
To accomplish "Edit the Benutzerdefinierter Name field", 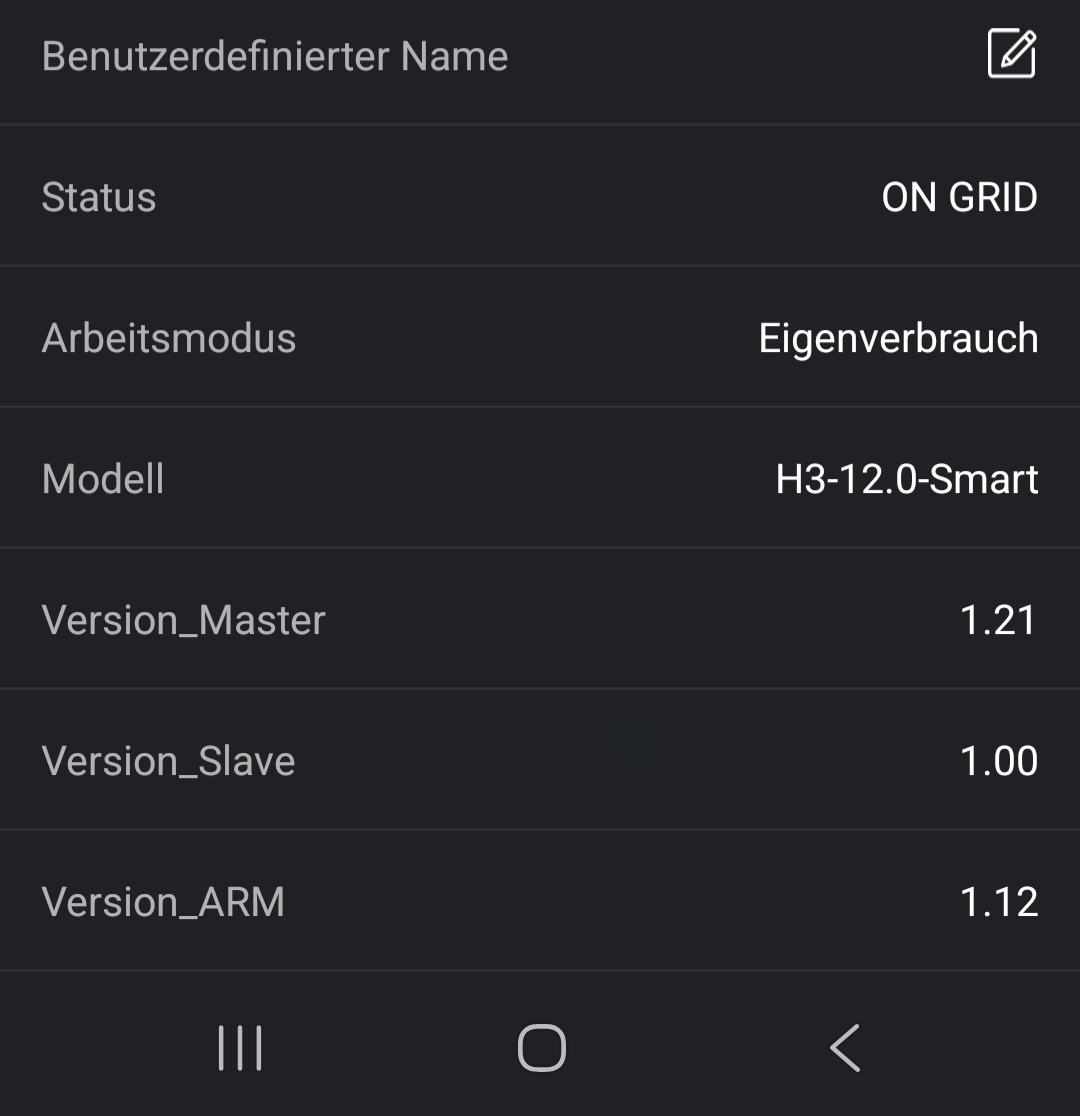I will click(1011, 54).
